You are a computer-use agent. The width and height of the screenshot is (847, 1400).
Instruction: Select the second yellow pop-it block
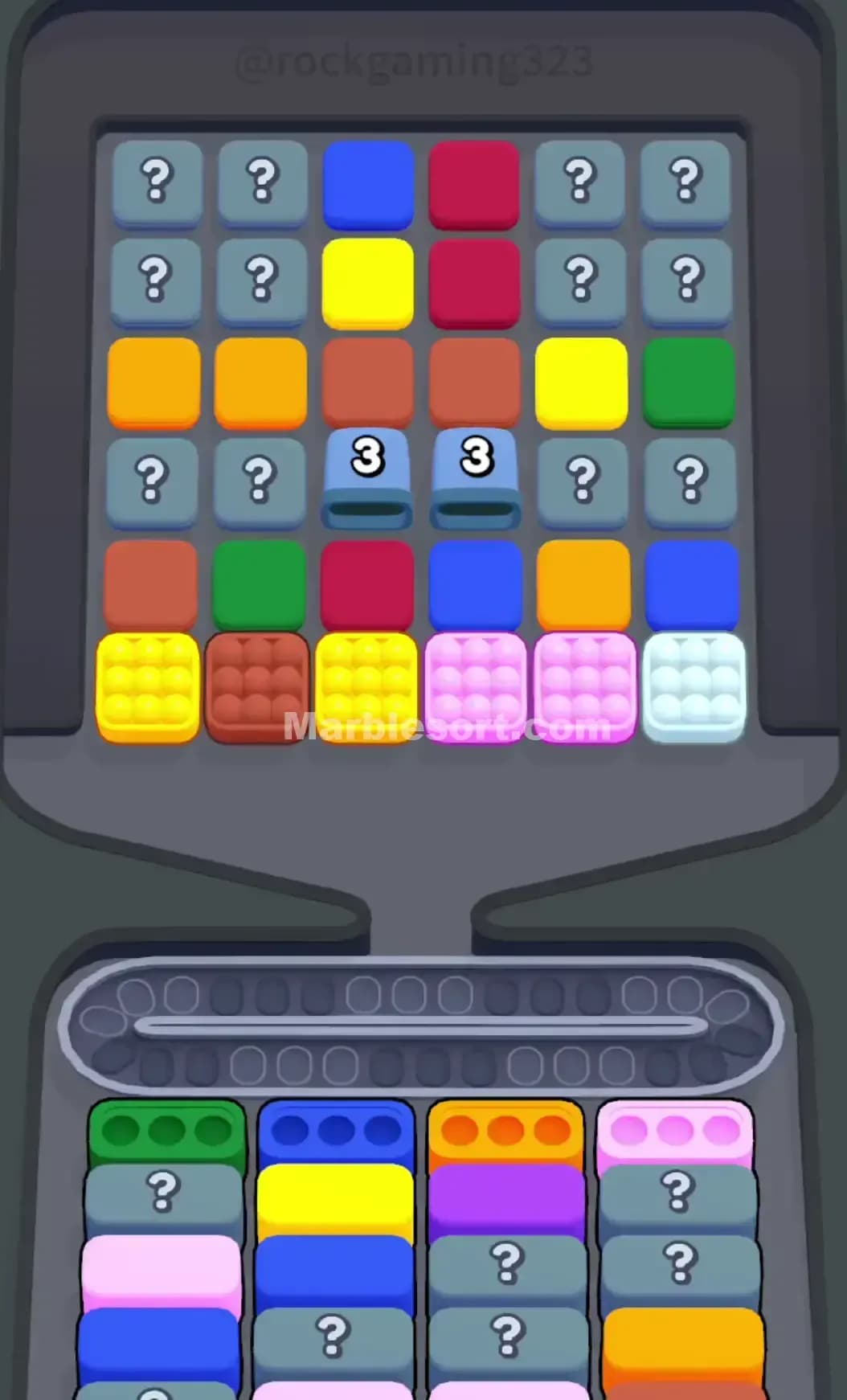coord(366,687)
